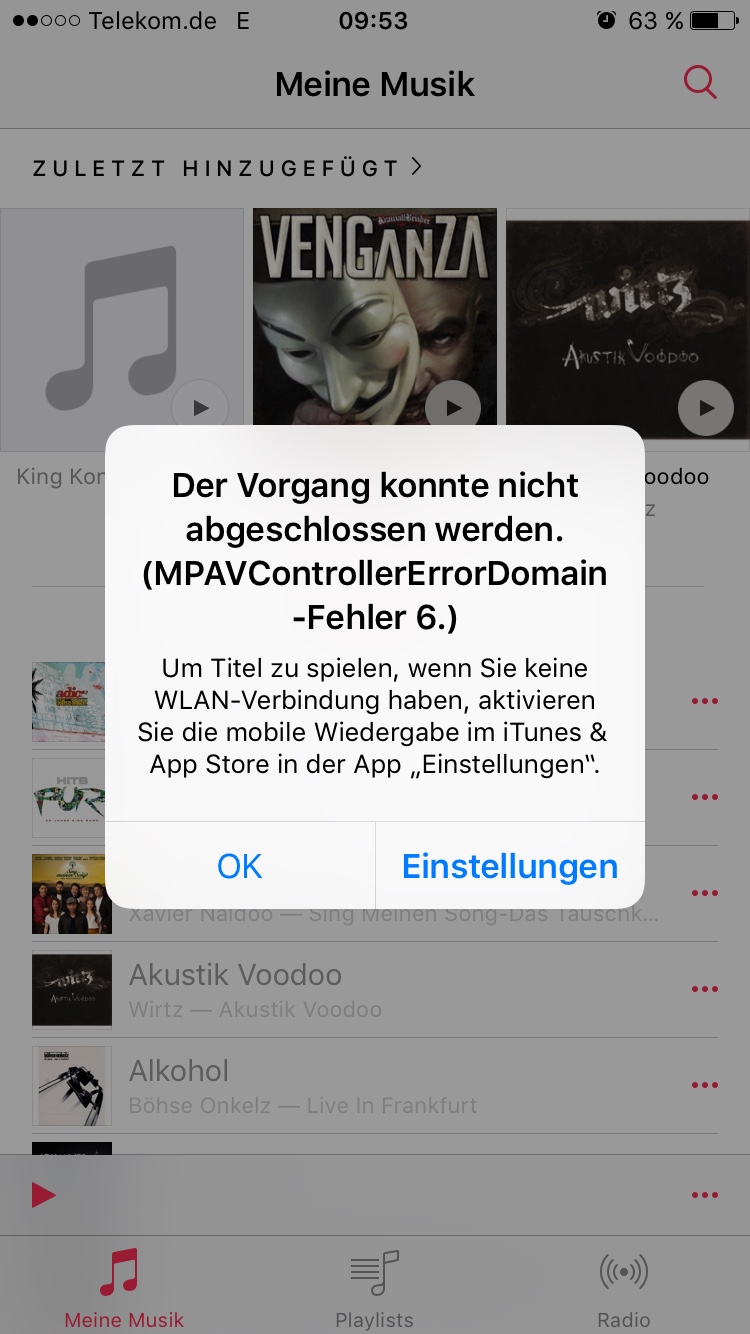
Task: Select the Meine Musik tab
Action: pos(124,1288)
